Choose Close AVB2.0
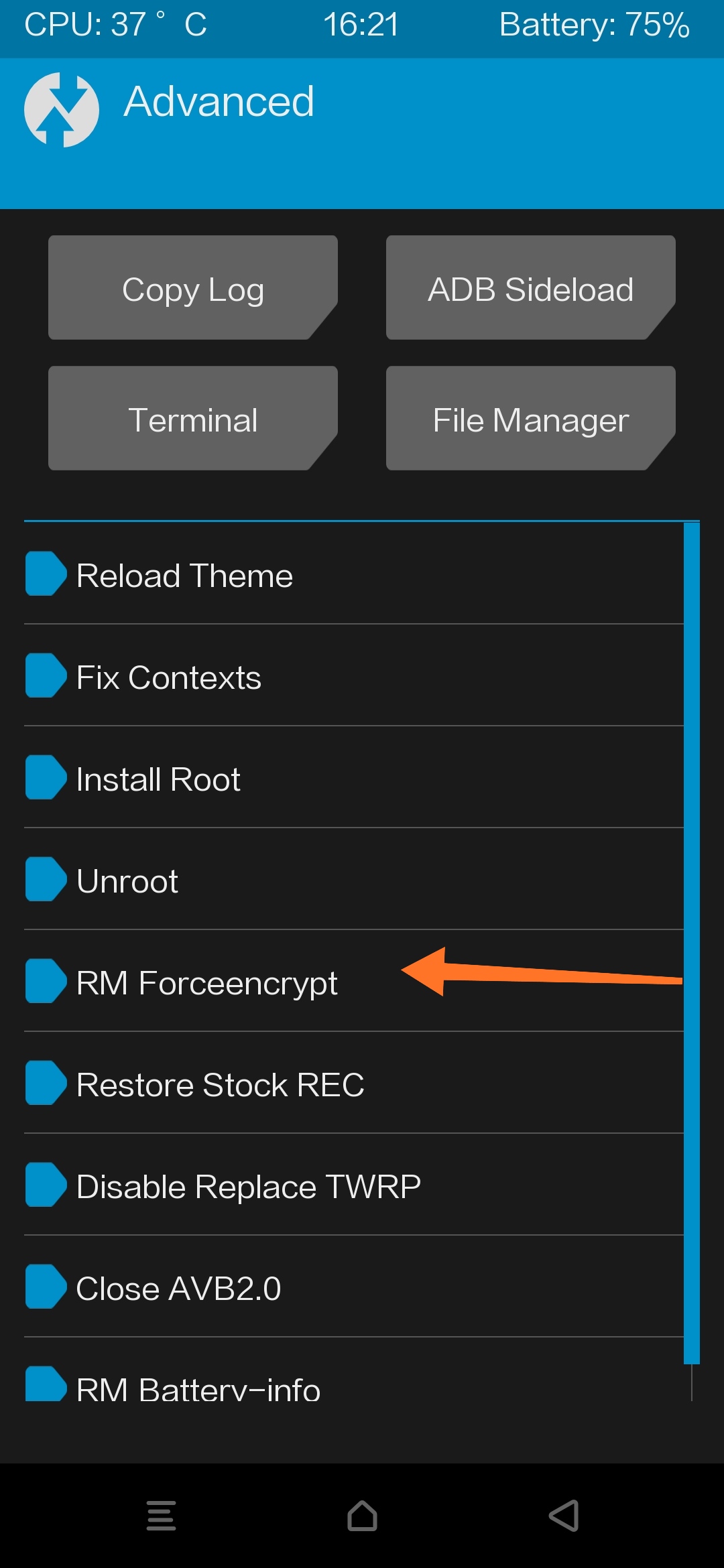Viewport: 724px width, 1568px height. [354, 1287]
